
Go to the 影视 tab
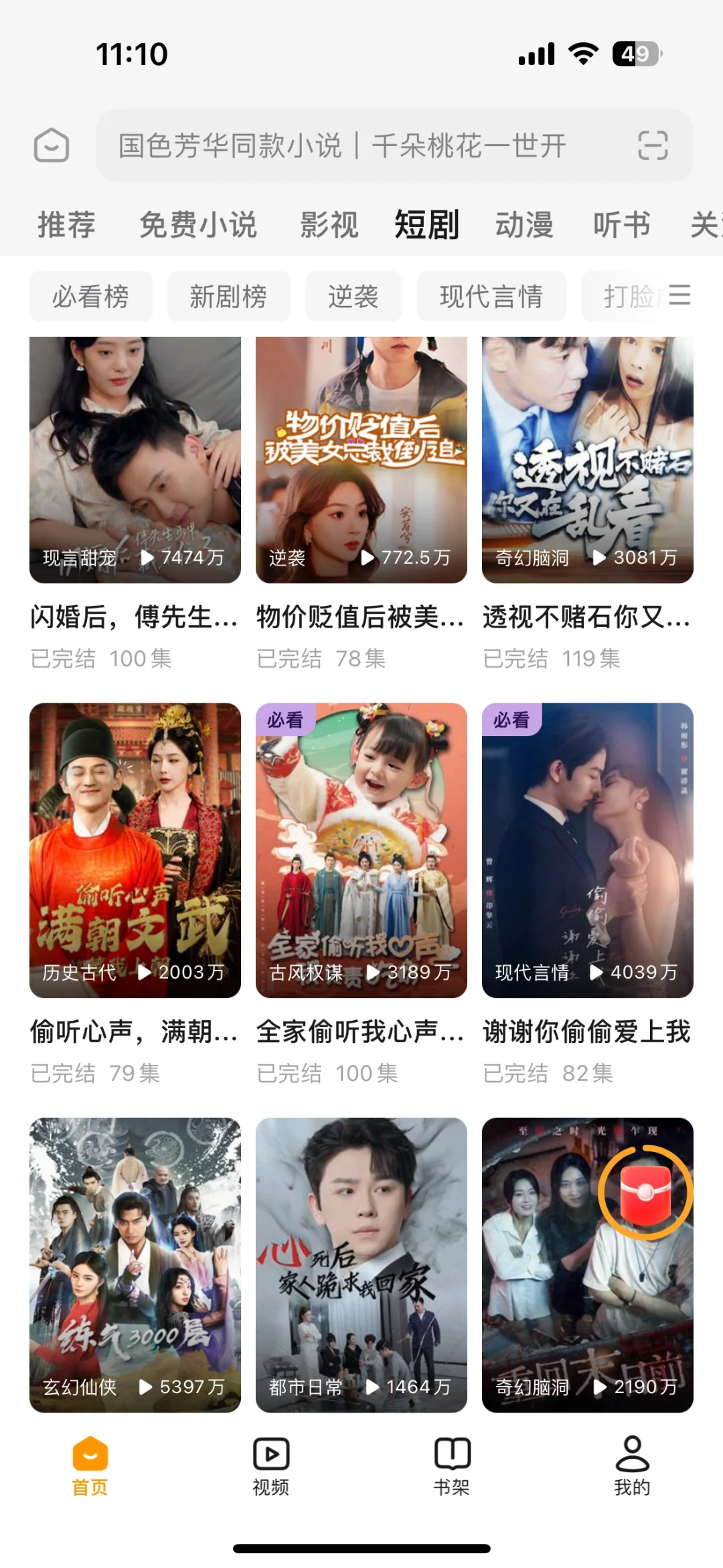coord(329,224)
